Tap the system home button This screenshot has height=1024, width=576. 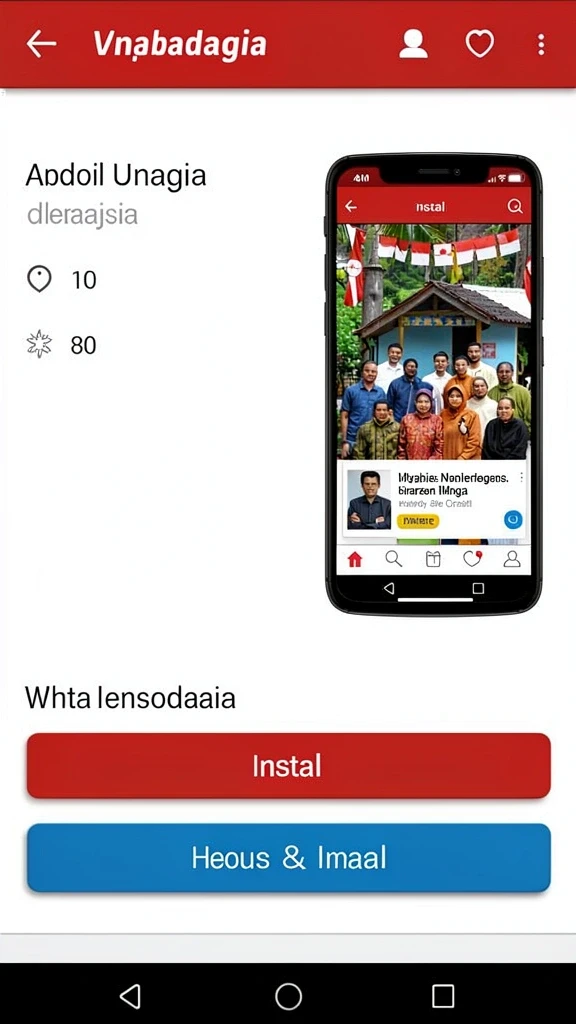[288, 997]
